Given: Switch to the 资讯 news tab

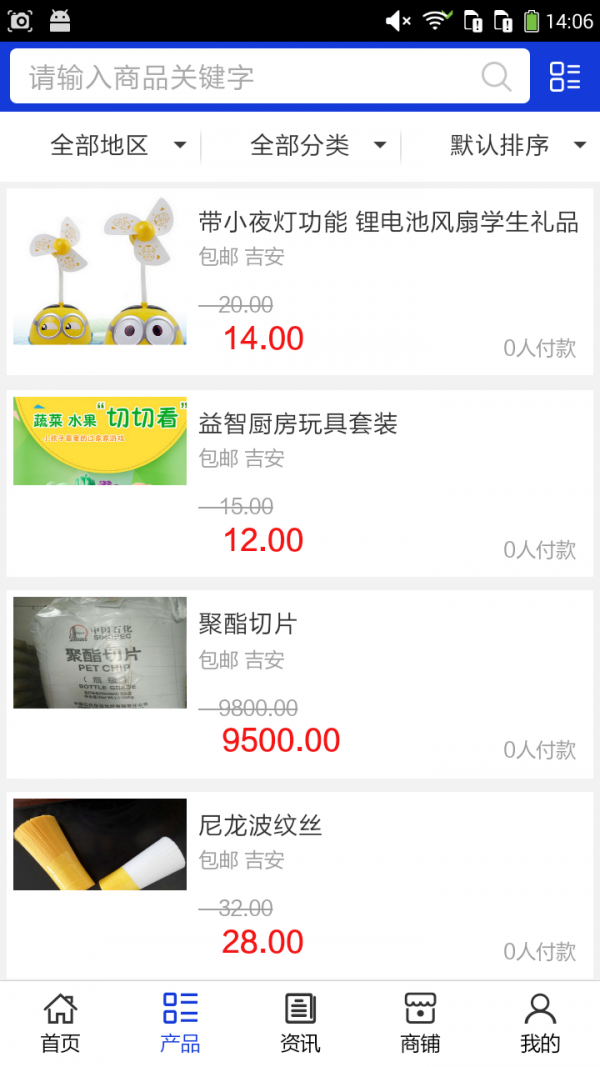Looking at the screenshot, I should tap(300, 1023).
